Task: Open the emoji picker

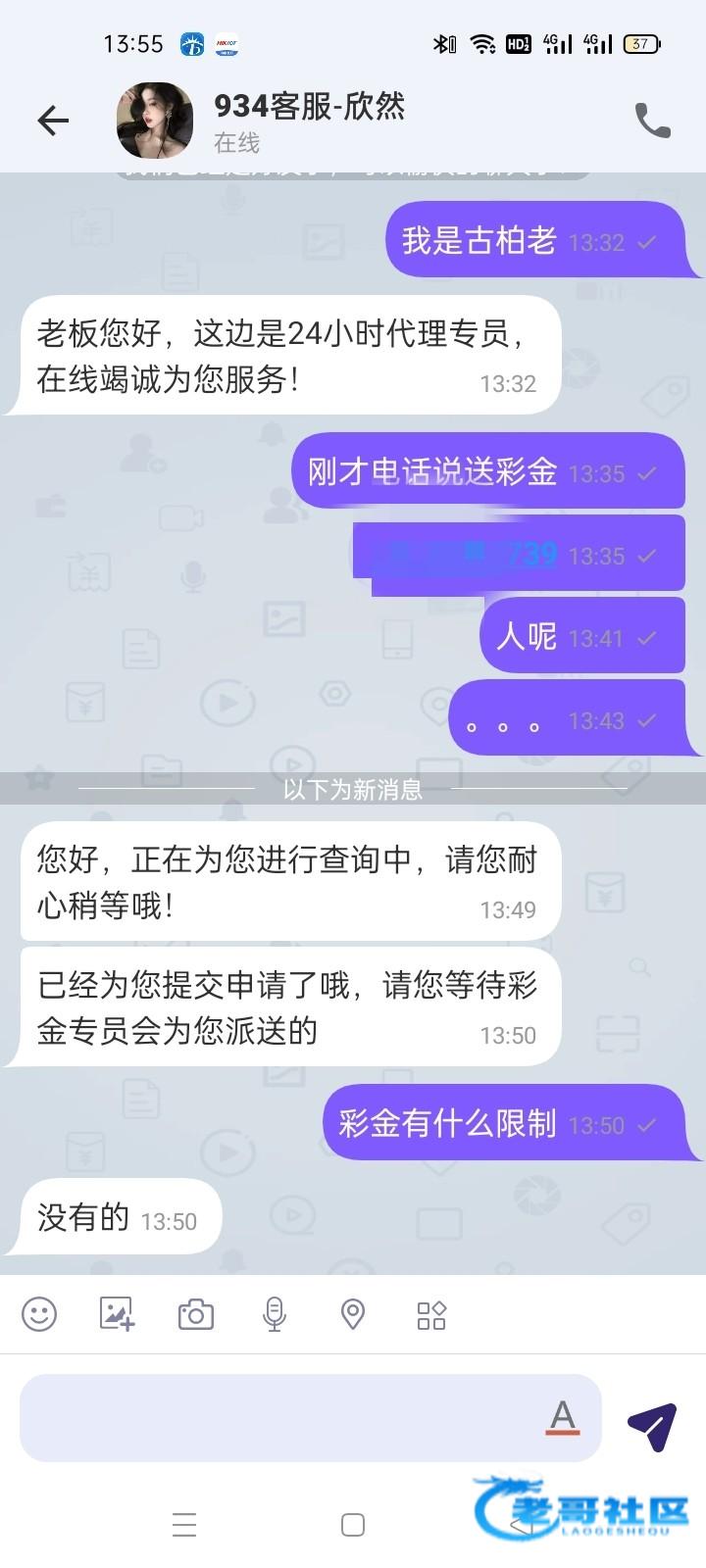Action: pos(39,1314)
